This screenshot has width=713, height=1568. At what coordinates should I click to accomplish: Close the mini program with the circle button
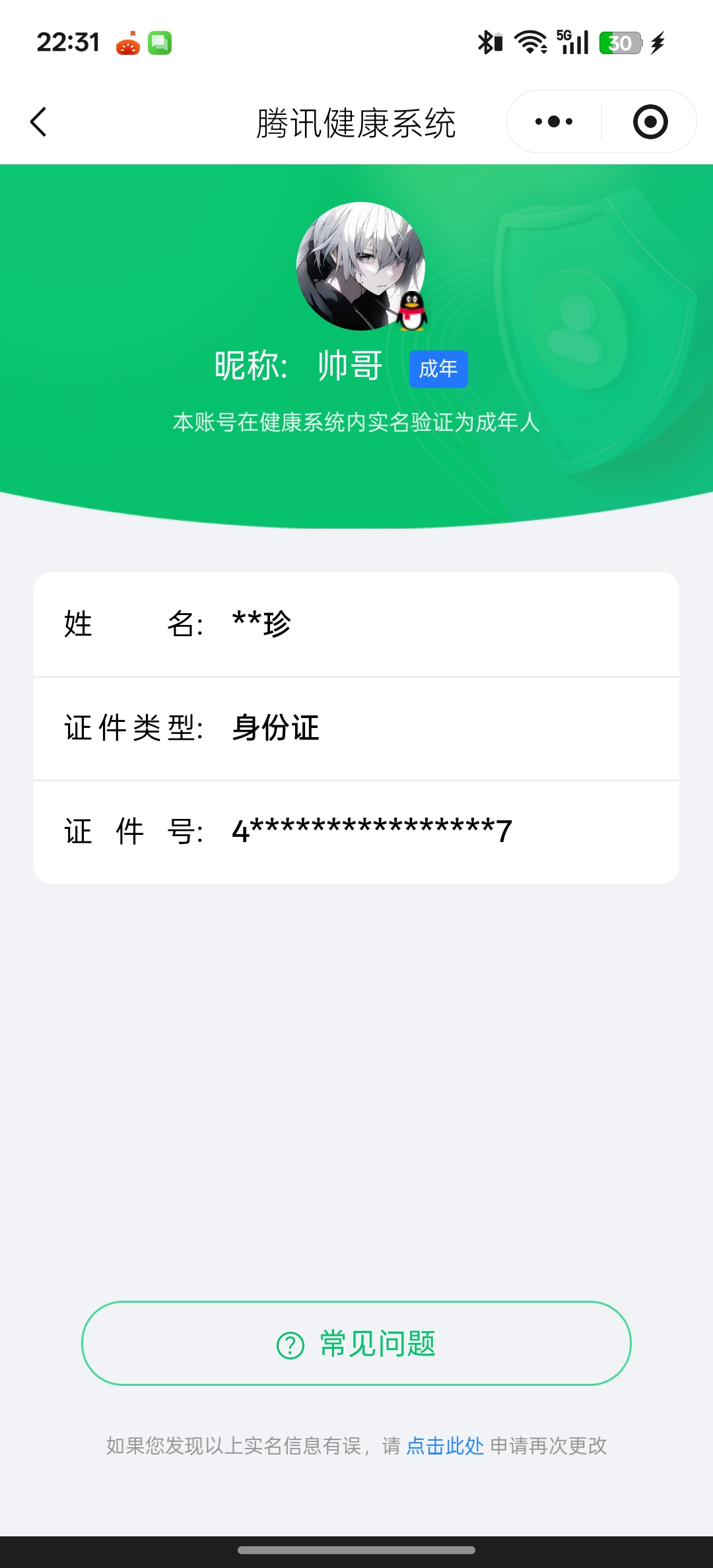click(x=650, y=121)
